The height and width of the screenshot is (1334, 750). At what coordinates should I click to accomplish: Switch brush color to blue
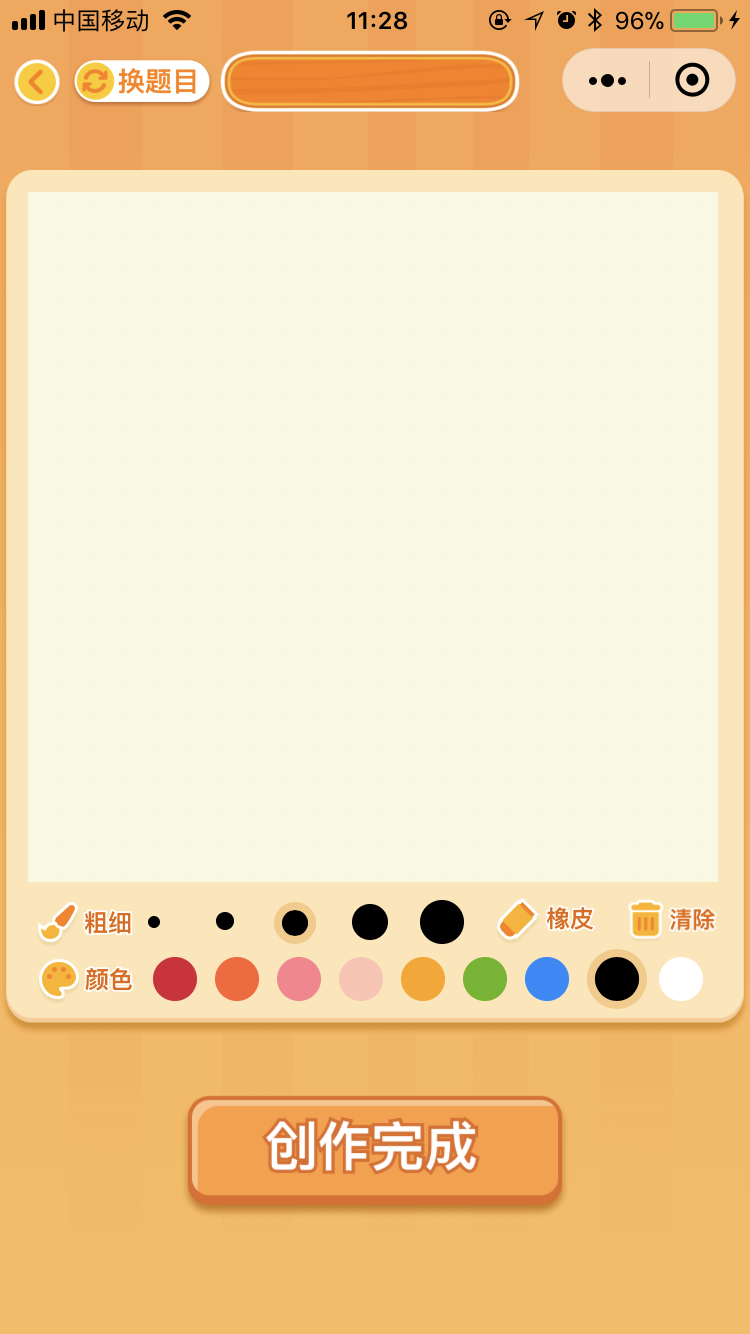point(547,979)
